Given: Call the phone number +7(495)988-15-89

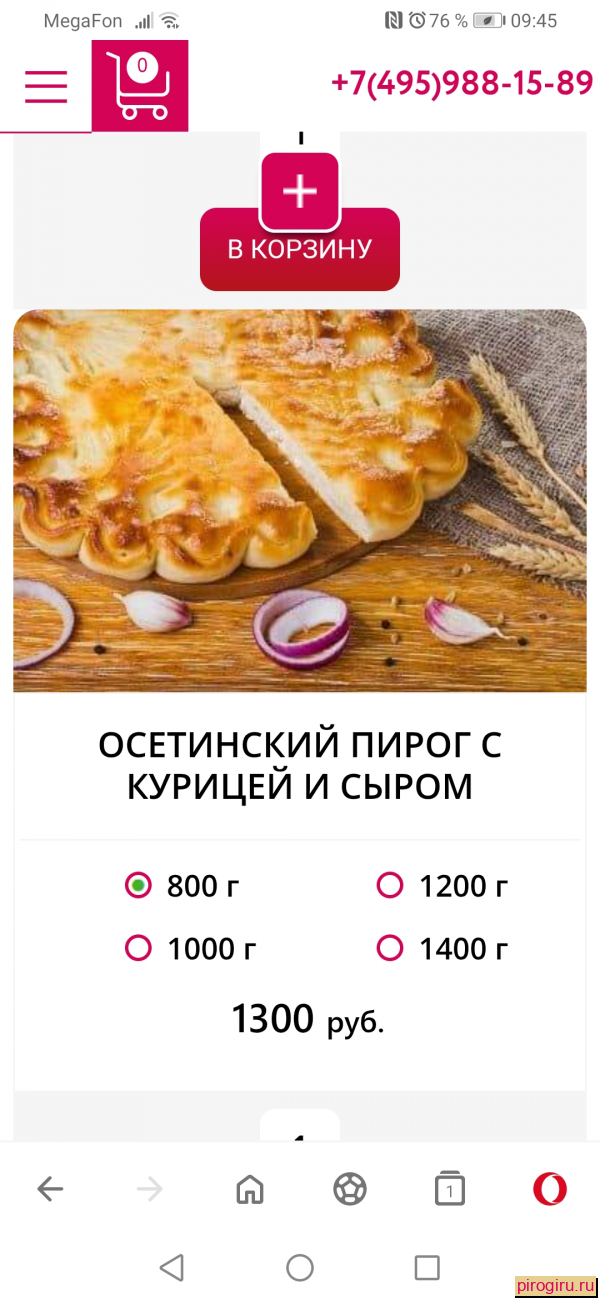Looking at the screenshot, I should (462, 83).
